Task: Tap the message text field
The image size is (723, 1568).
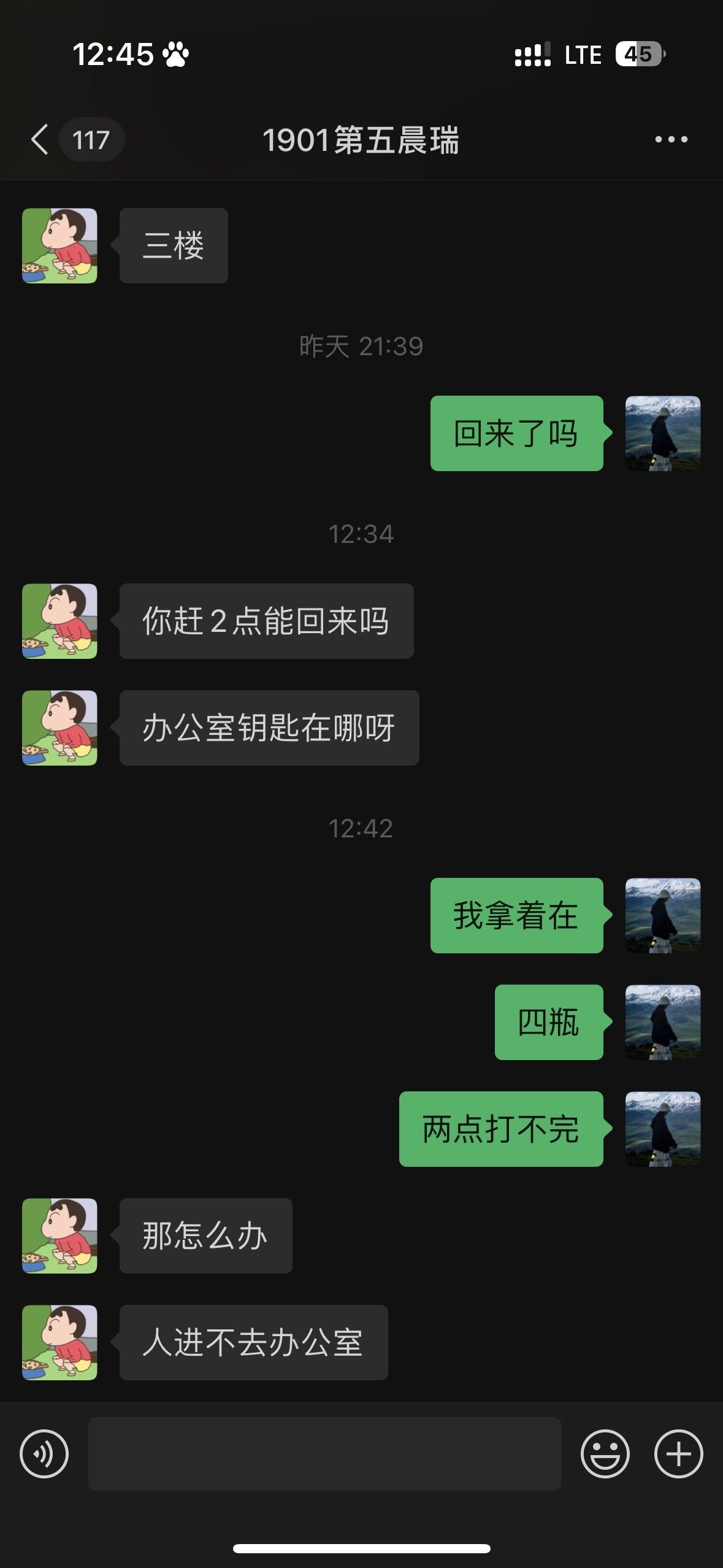Action: click(x=324, y=1453)
